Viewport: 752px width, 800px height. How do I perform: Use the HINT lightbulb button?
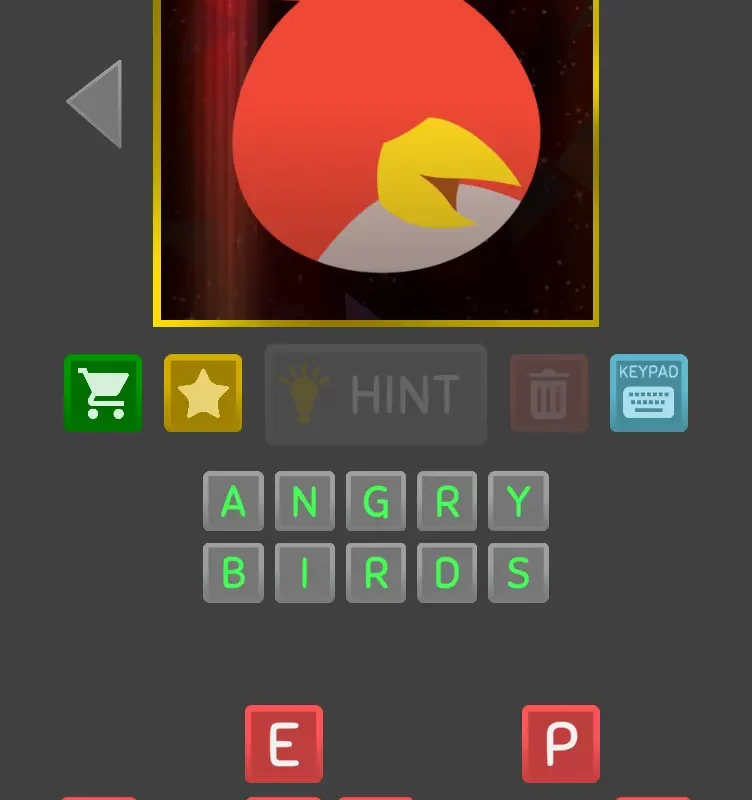pyautogui.click(x=376, y=394)
